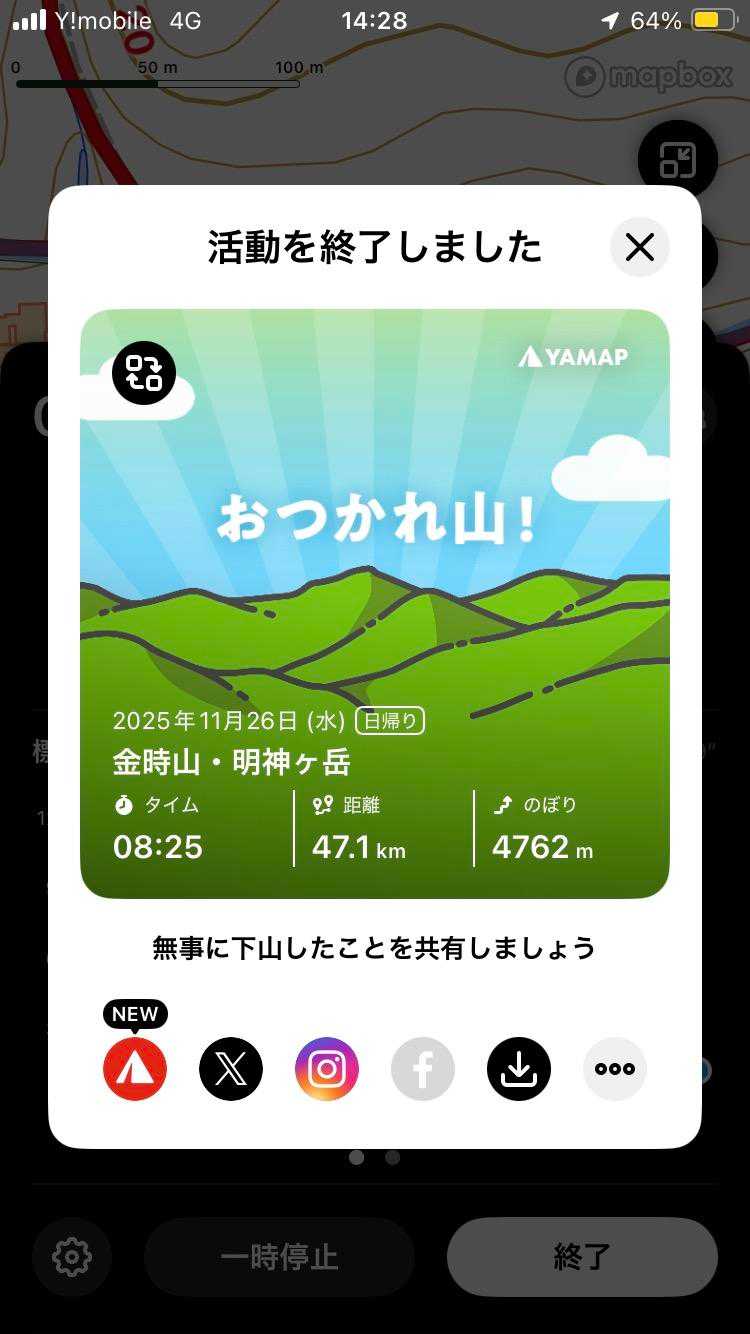
Task: Close the activity finished dialog
Action: pos(639,247)
